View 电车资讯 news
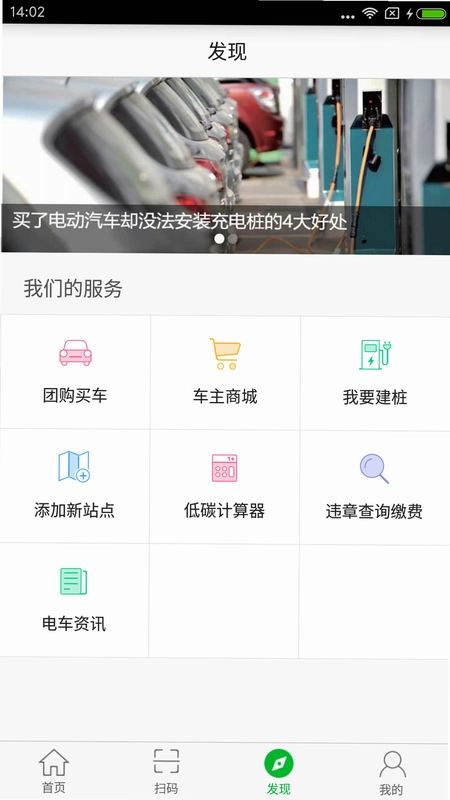 pyautogui.click(x=74, y=601)
